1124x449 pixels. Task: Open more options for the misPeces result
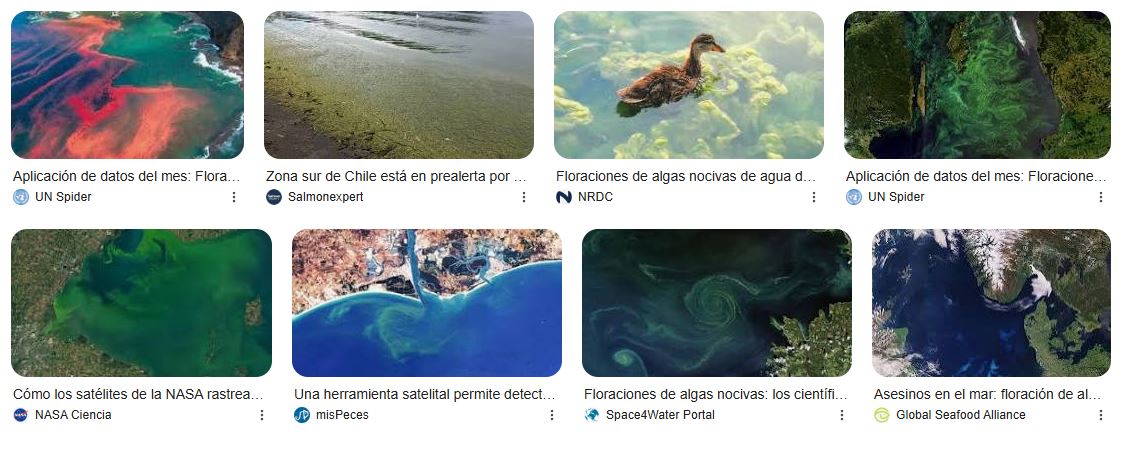coord(551,415)
